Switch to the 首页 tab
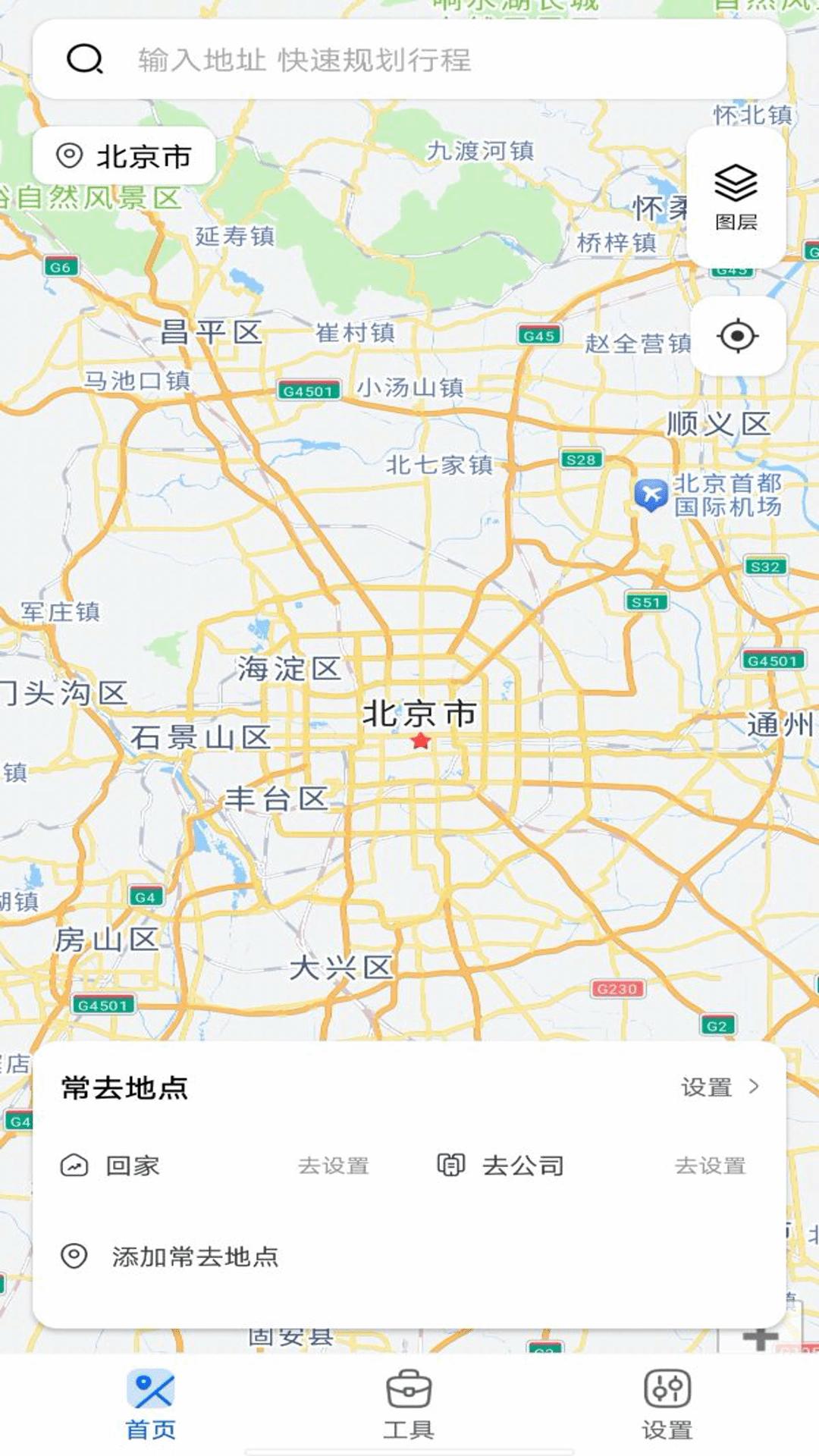 [x=151, y=1405]
